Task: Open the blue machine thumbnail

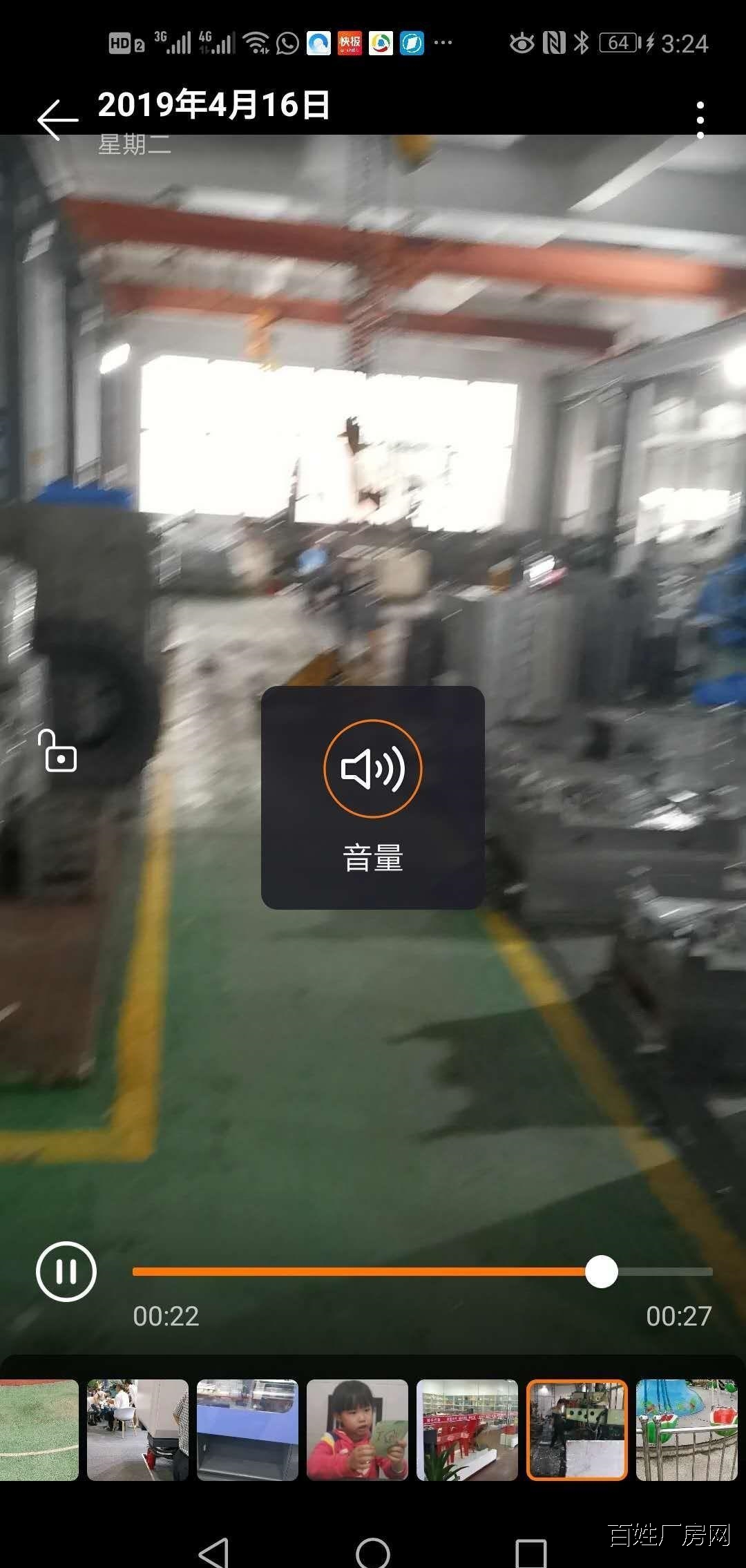Action: click(x=247, y=1430)
